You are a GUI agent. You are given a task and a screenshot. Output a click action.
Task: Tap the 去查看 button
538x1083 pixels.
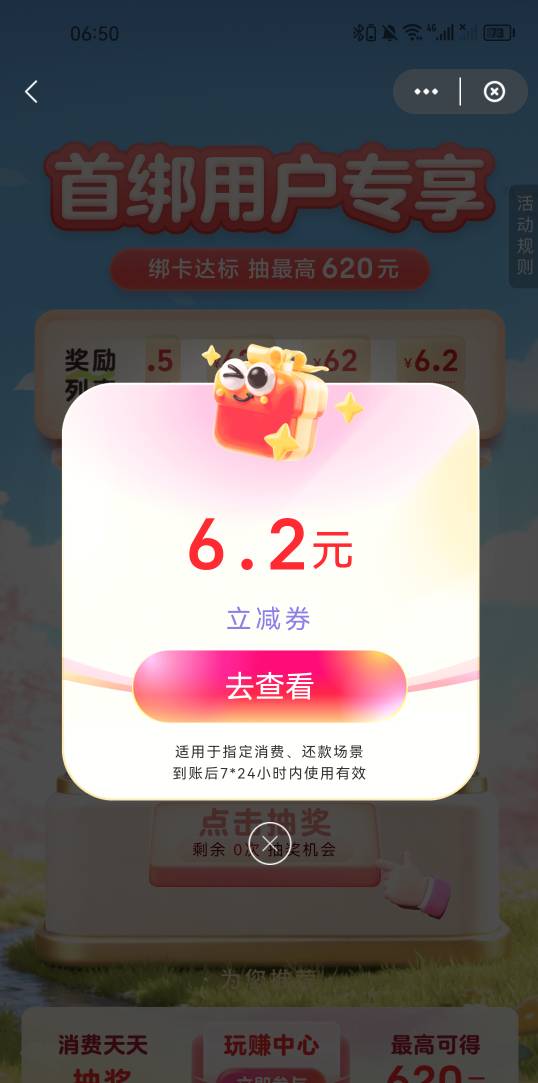coord(269,686)
